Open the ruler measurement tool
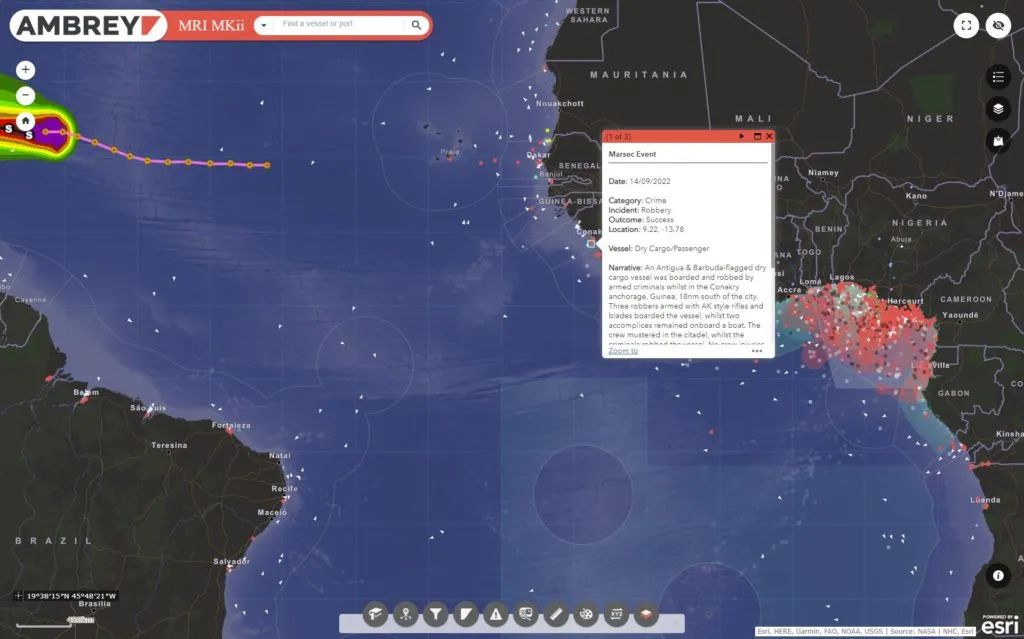The width and height of the screenshot is (1024, 639). coord(556,614)
